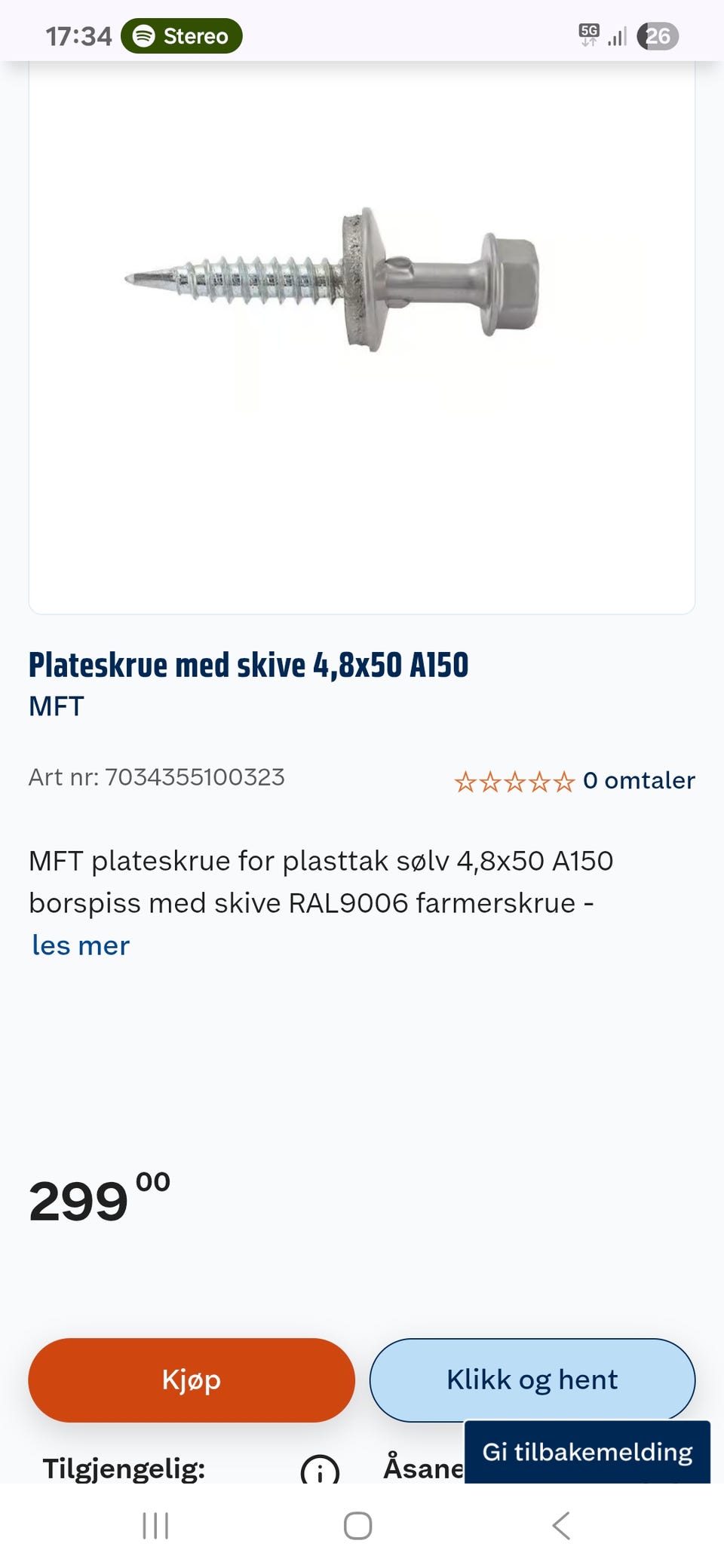
Task: Tap the 5G network indicator
Action: pos(590,33)
